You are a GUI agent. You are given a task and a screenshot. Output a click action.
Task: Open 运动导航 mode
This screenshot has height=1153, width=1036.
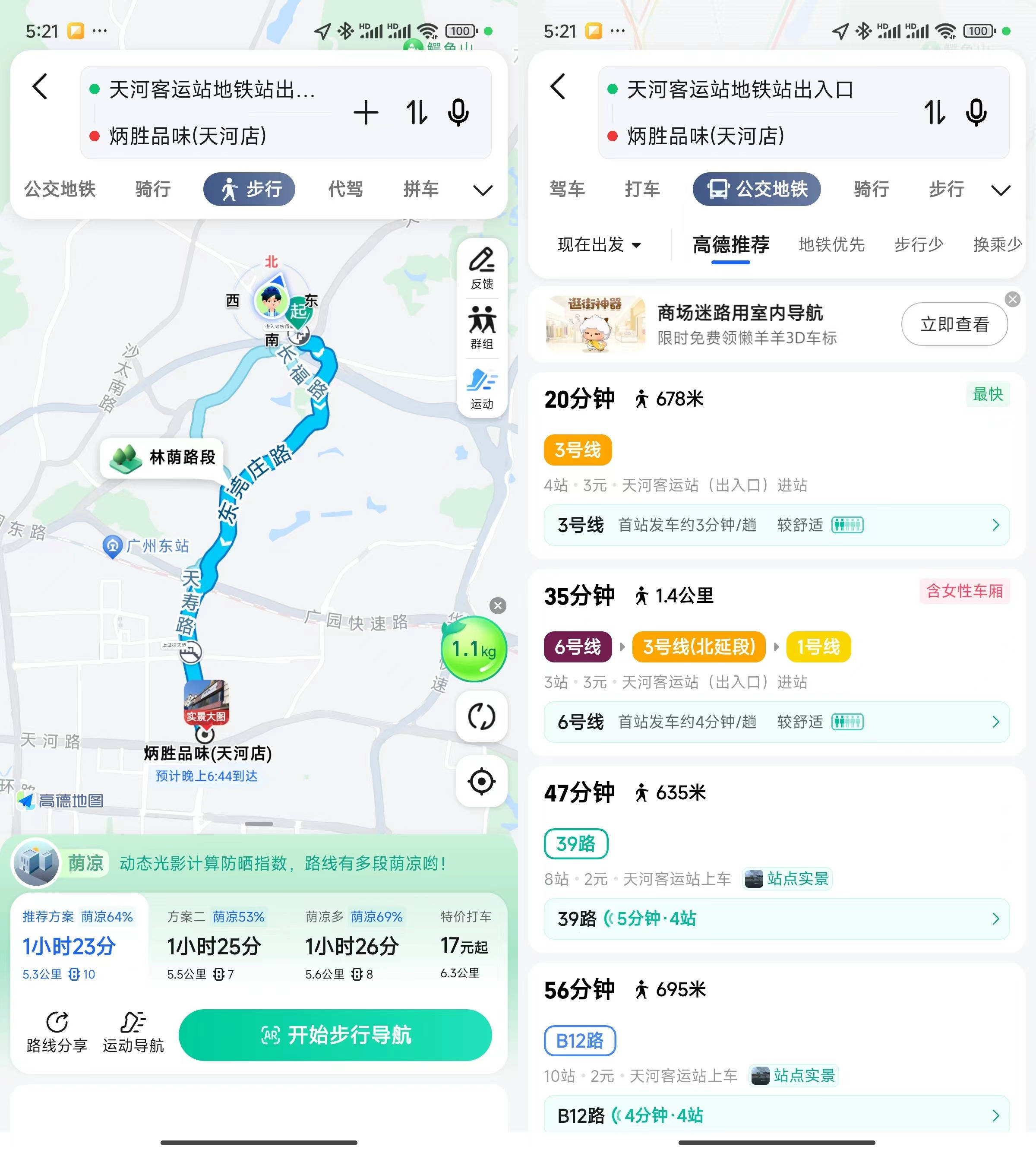coord(133,1032)
